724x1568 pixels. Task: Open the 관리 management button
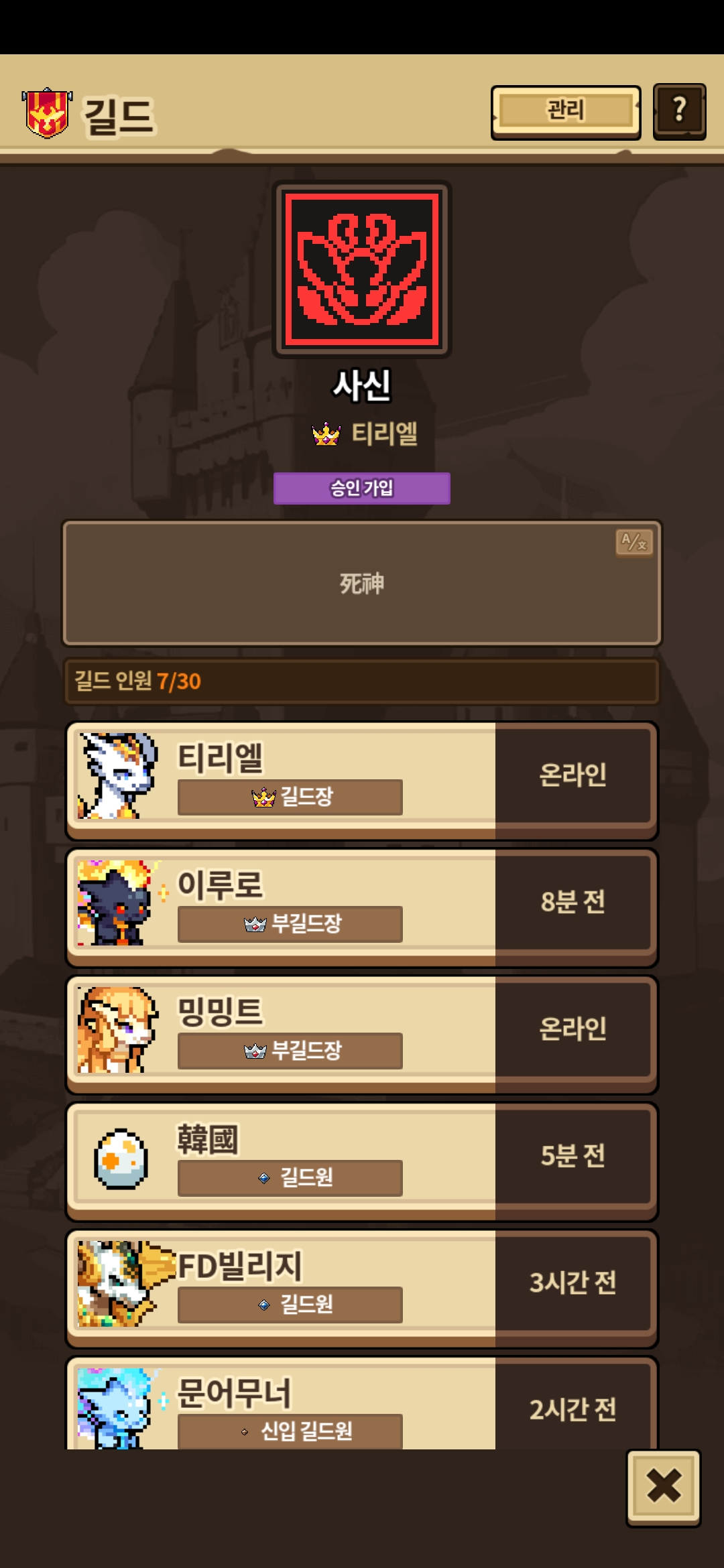[x=565, y=111]
